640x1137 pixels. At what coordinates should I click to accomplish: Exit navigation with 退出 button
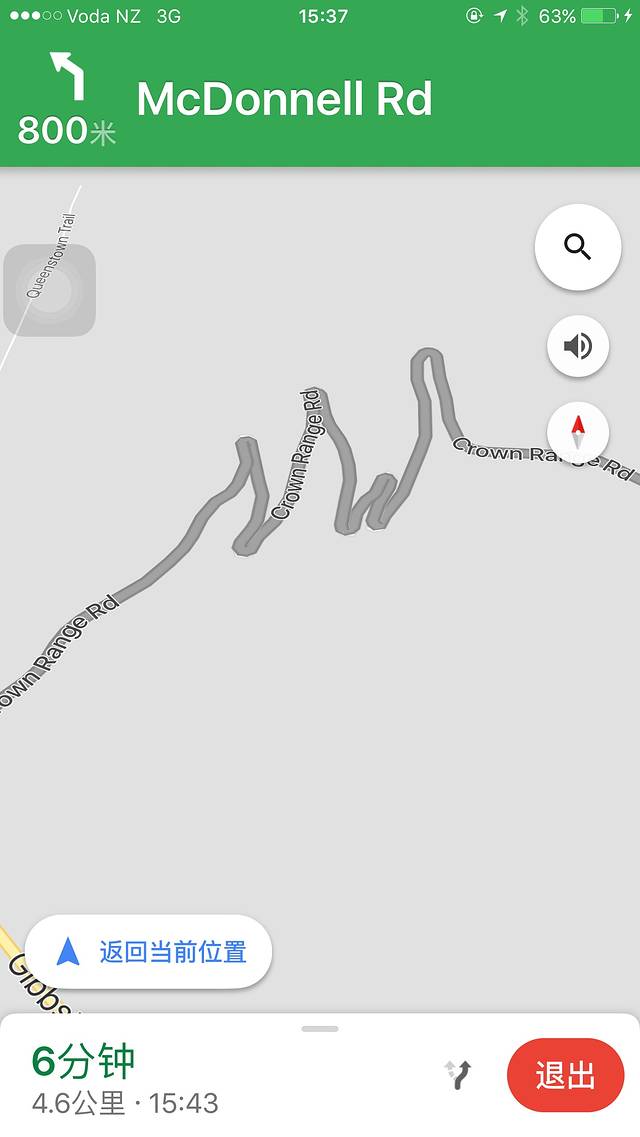565,1076
